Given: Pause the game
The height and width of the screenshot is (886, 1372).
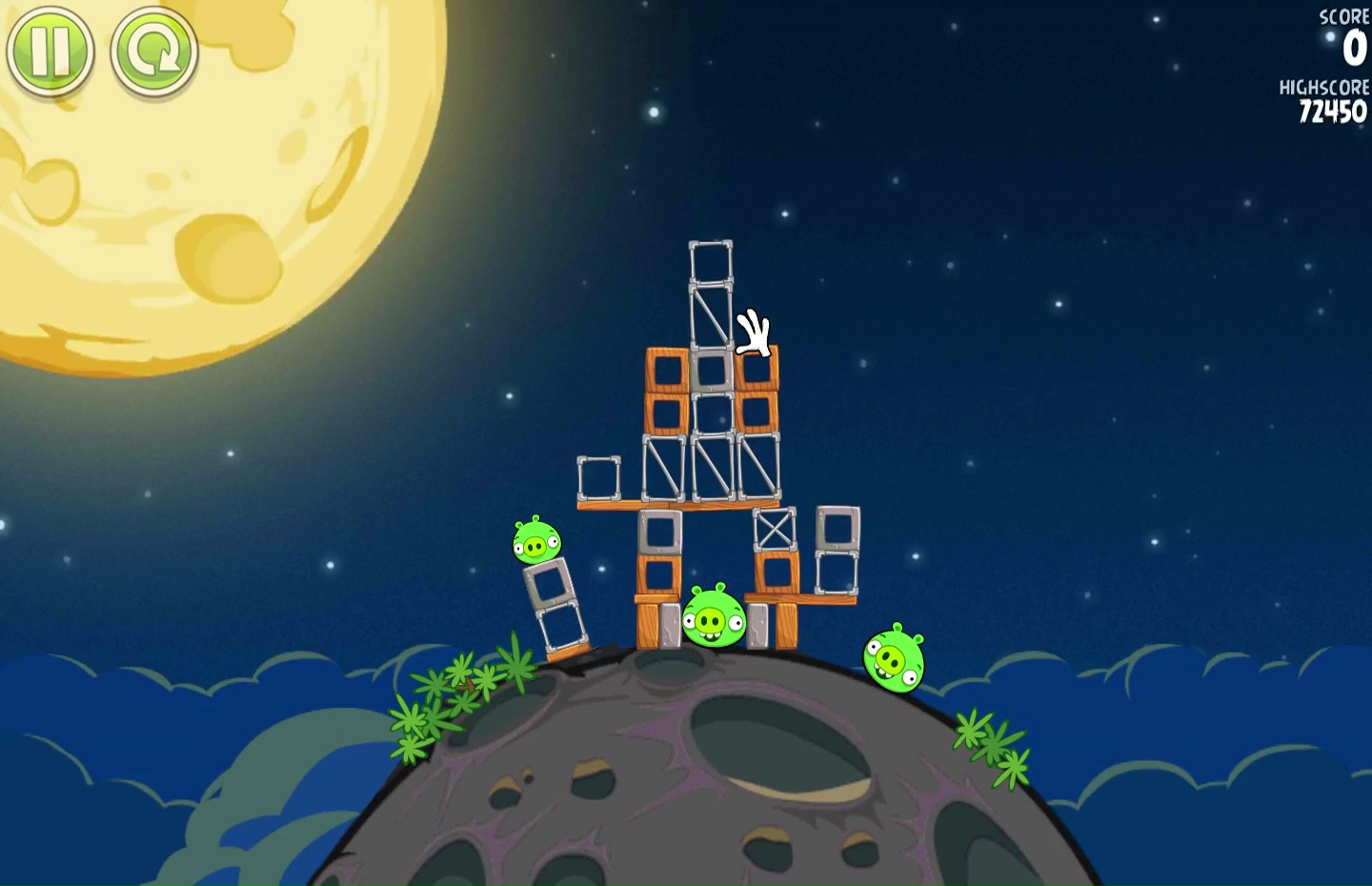Looking at the screenshot, I should [x=50, y=51].
